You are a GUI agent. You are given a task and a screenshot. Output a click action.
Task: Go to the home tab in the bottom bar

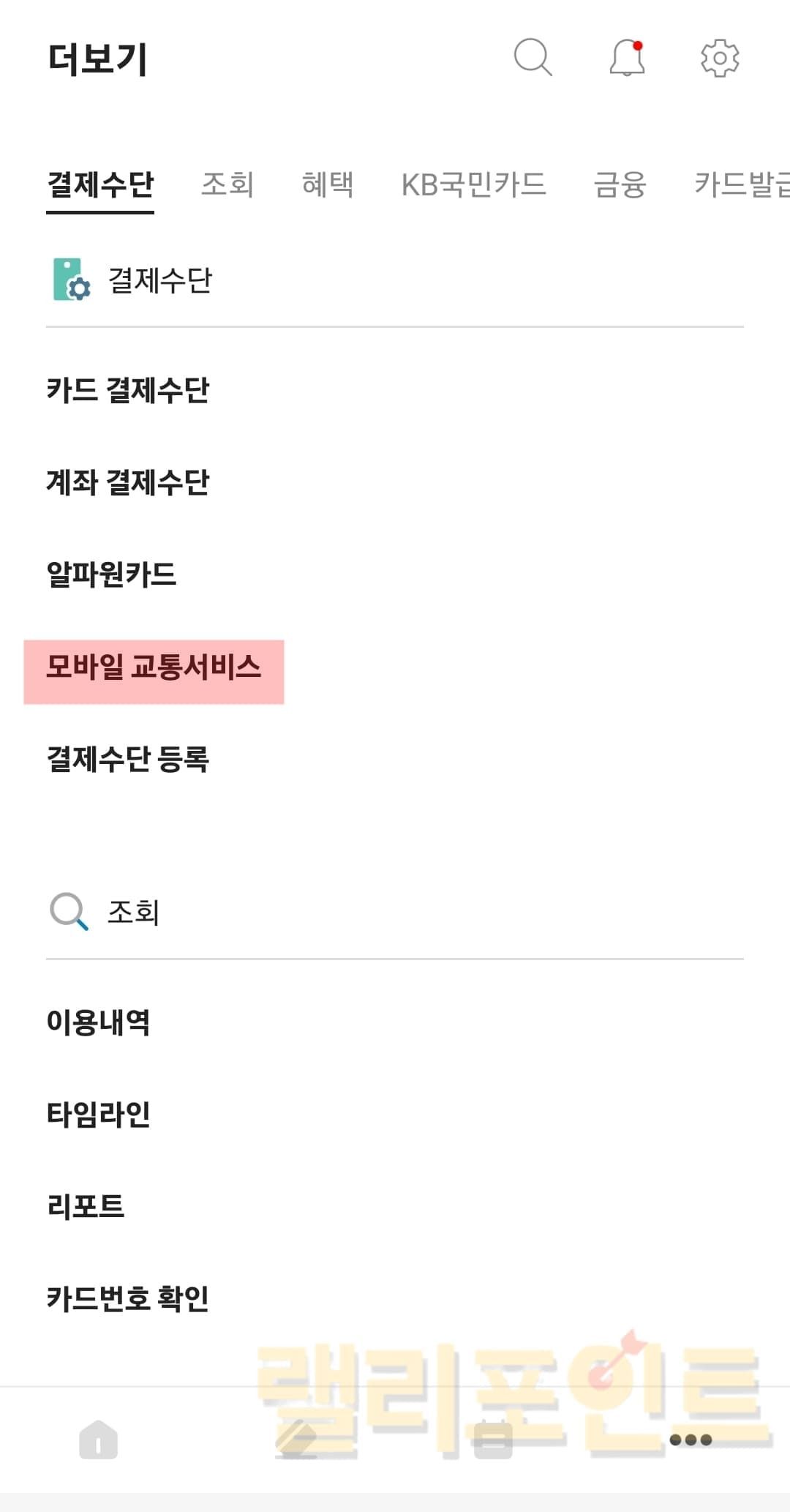[x=98, y=1440]
